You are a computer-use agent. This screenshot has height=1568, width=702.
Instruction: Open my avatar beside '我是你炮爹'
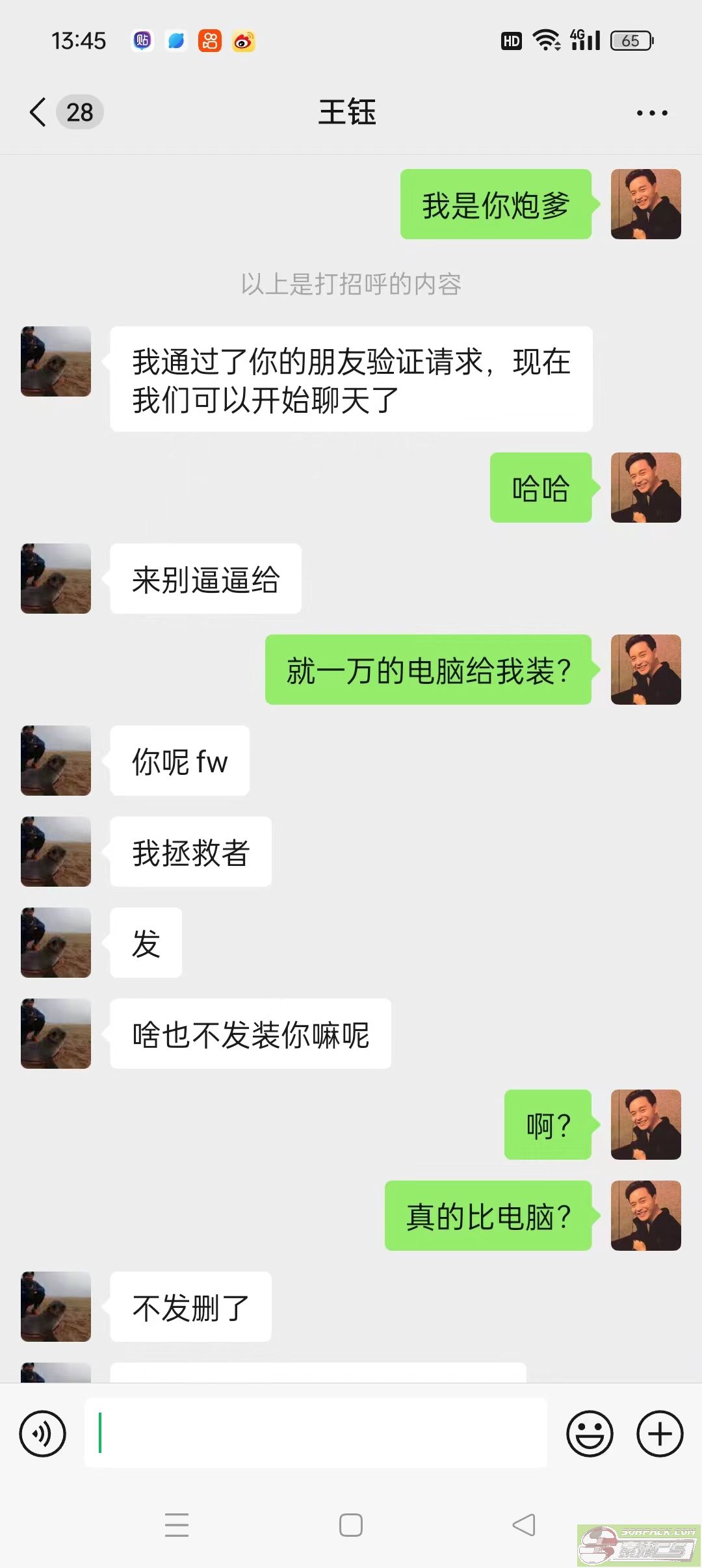[645, 204]
